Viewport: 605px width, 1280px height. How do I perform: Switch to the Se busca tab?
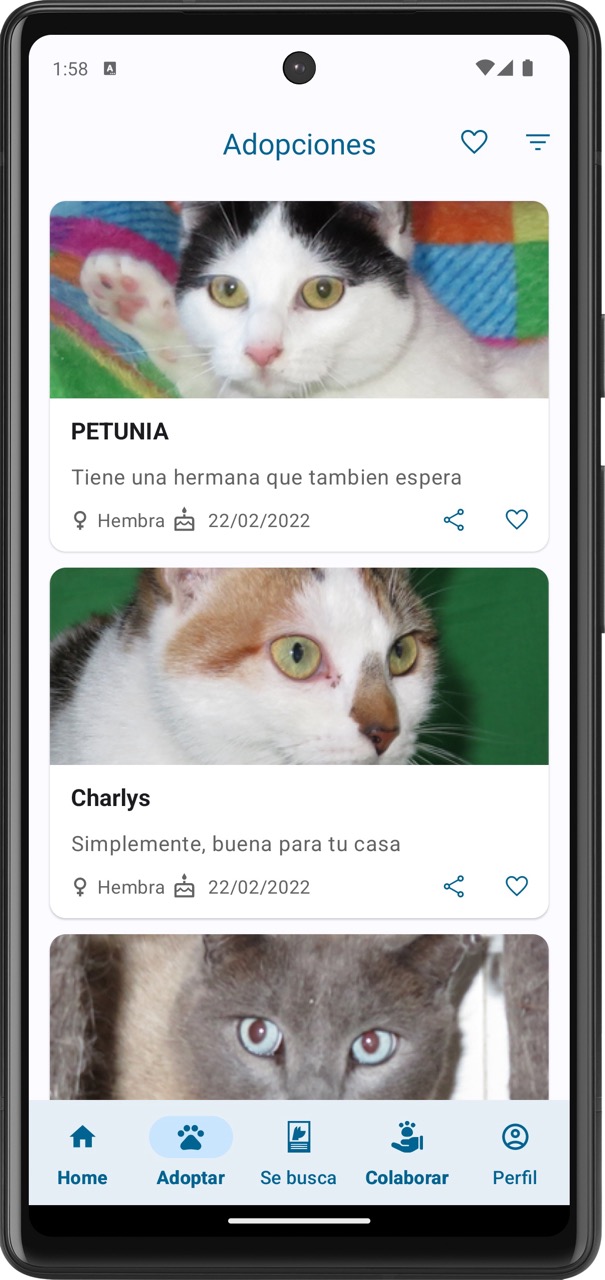(298, 1154)
